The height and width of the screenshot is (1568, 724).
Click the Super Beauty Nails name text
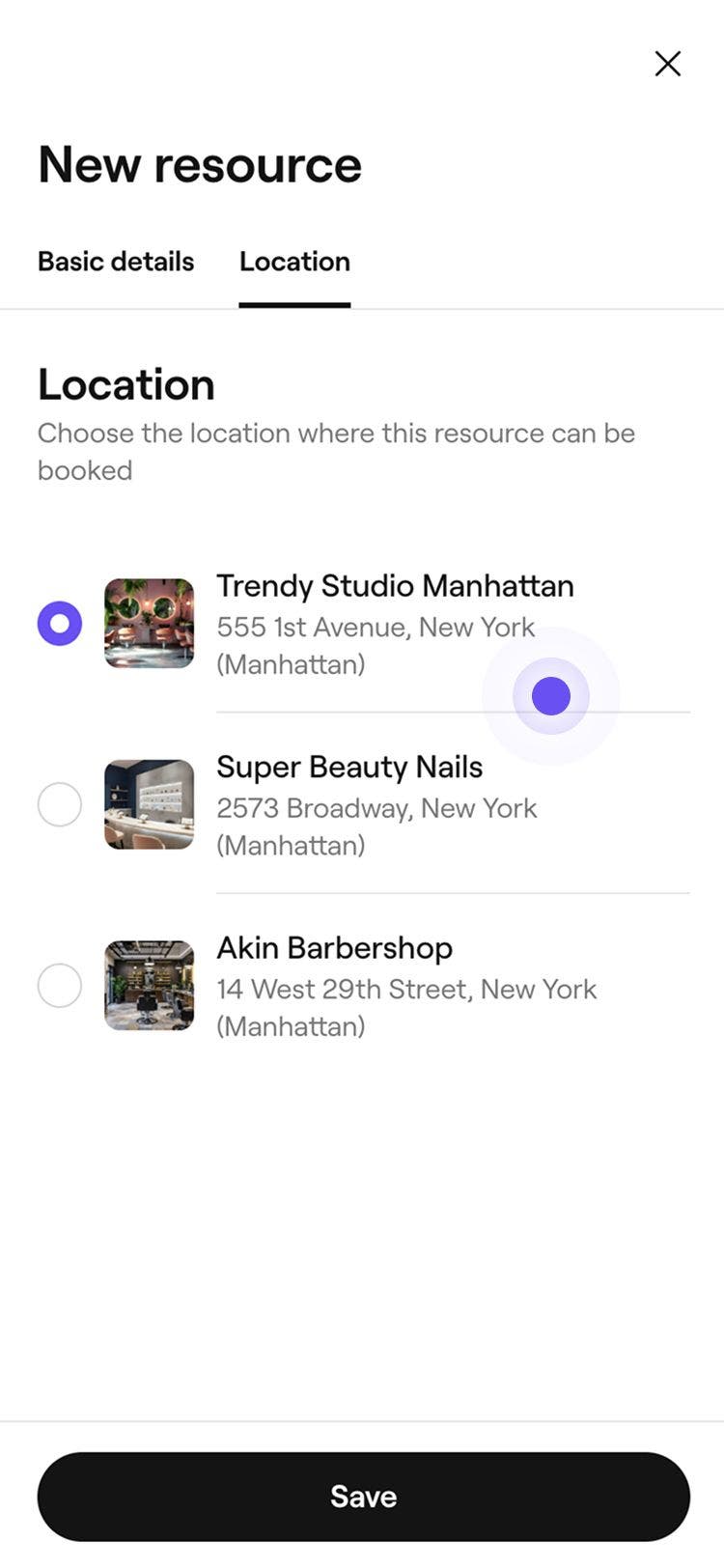coord(349,767)
